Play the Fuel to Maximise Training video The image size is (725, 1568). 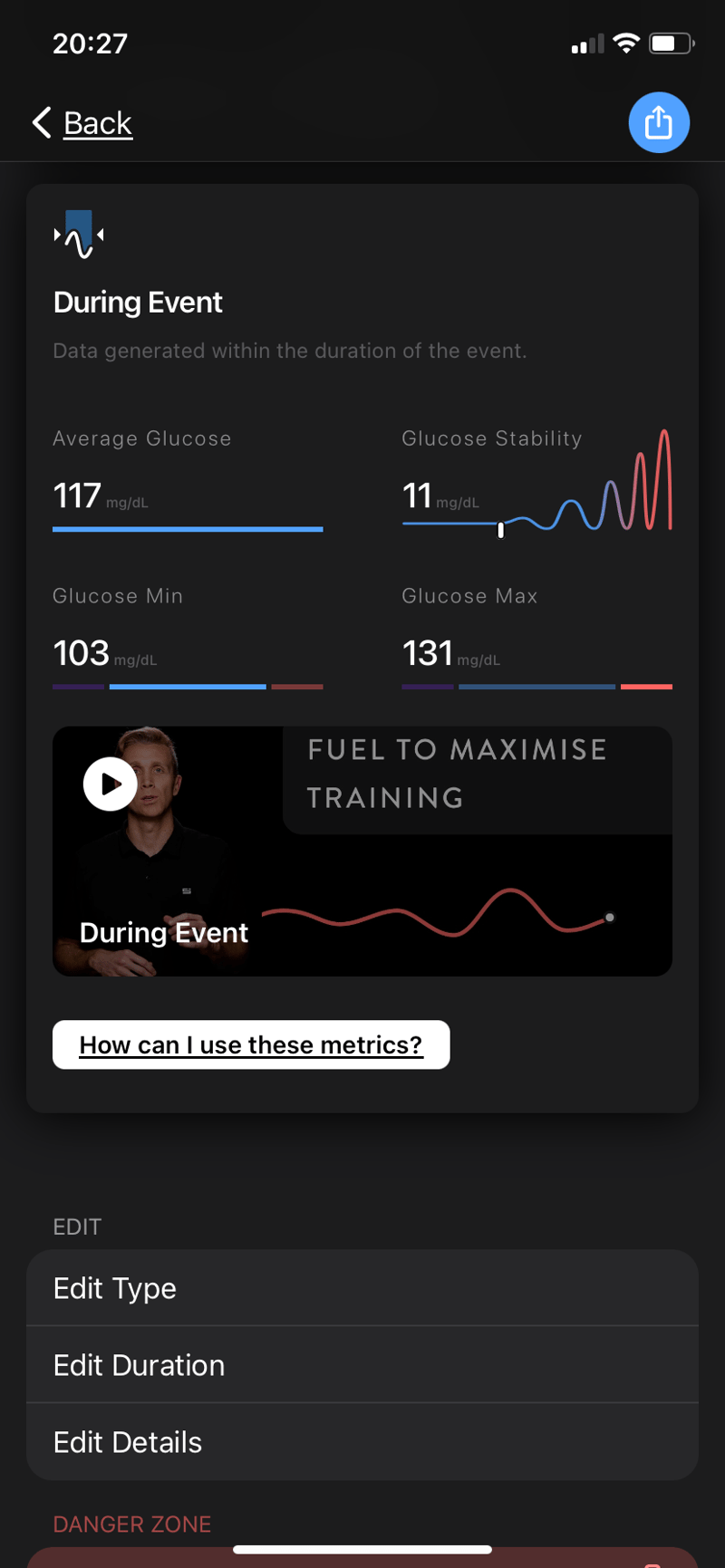point(111,784)
